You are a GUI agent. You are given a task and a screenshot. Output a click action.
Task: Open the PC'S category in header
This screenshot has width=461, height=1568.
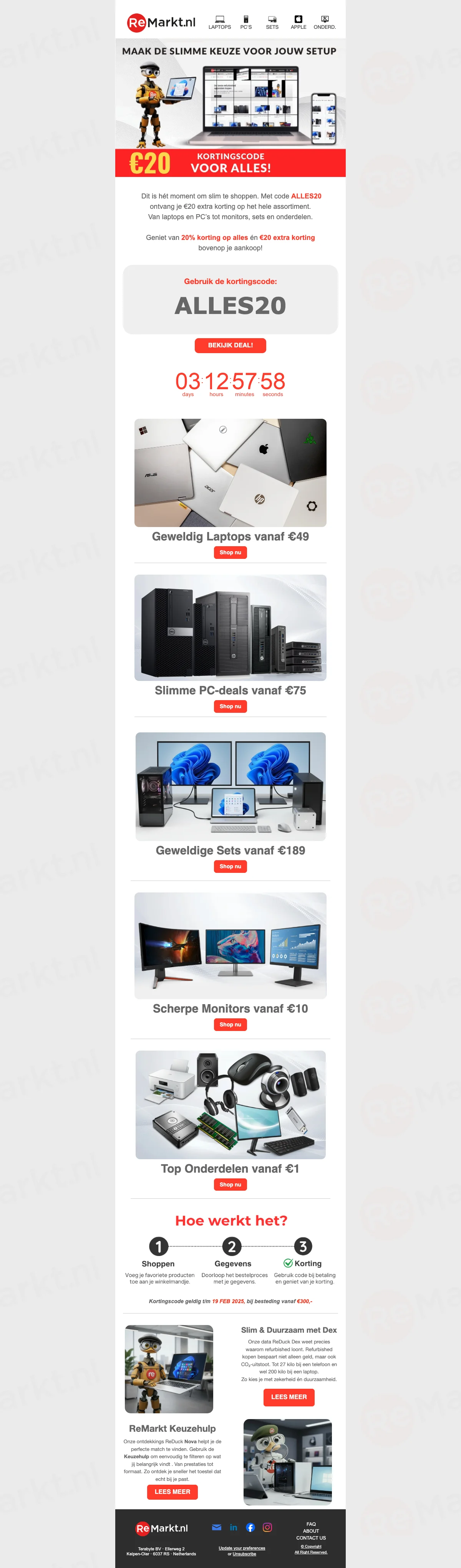[x=245, y=23]
